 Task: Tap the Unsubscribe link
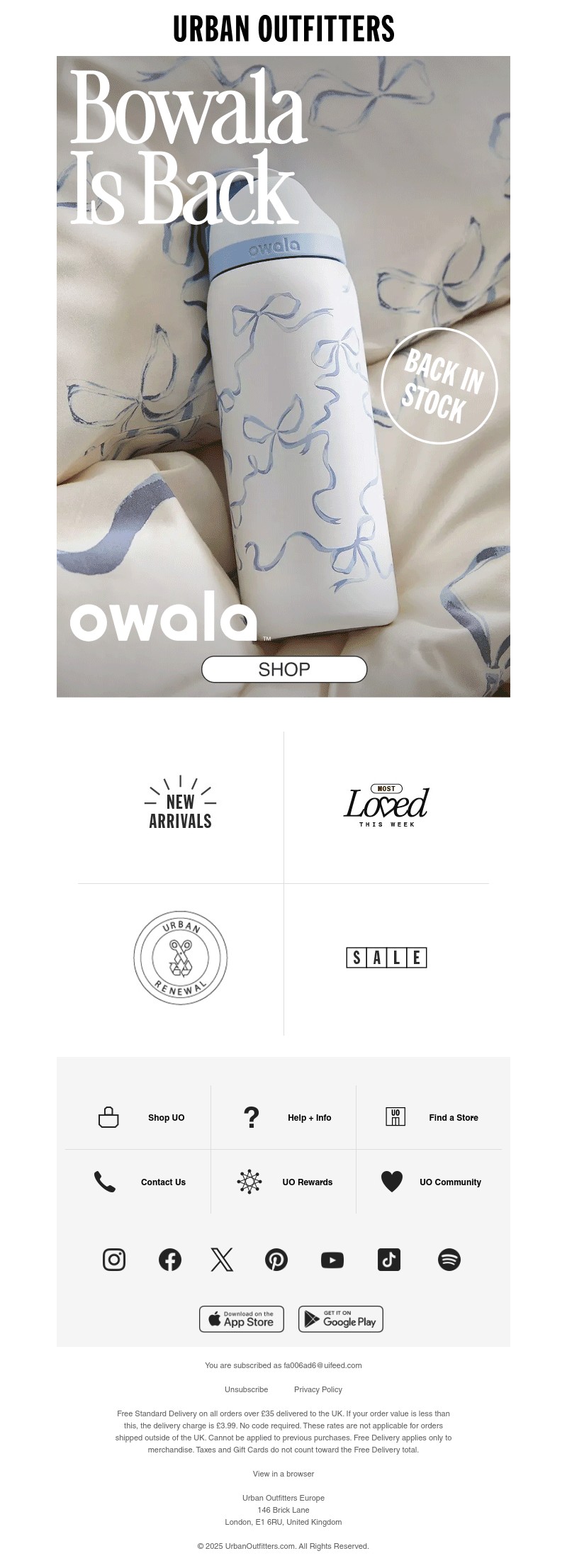click(246, 1389)
